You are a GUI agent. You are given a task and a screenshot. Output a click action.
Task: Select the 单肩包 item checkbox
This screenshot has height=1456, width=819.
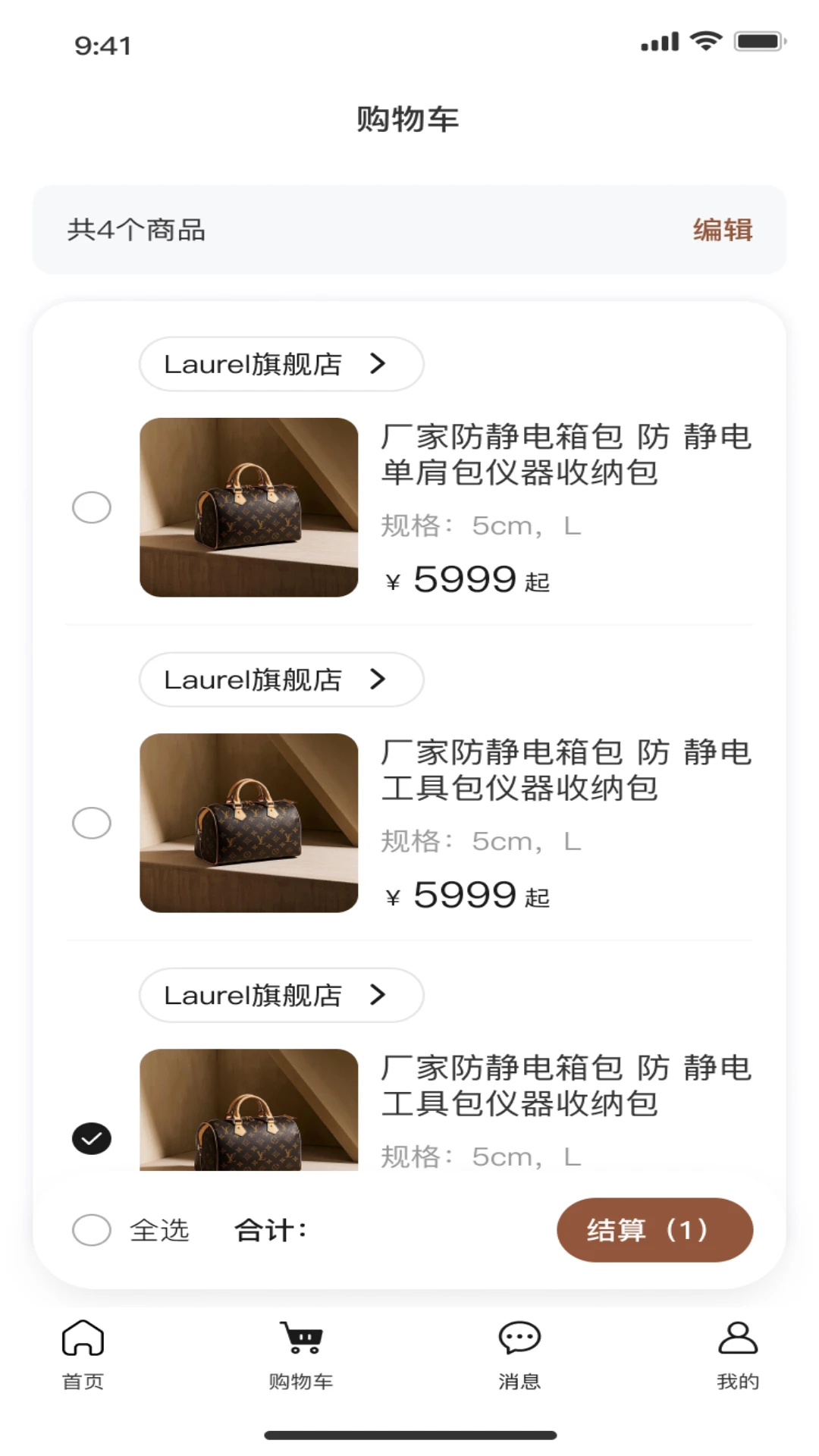[x=92, y=507]
